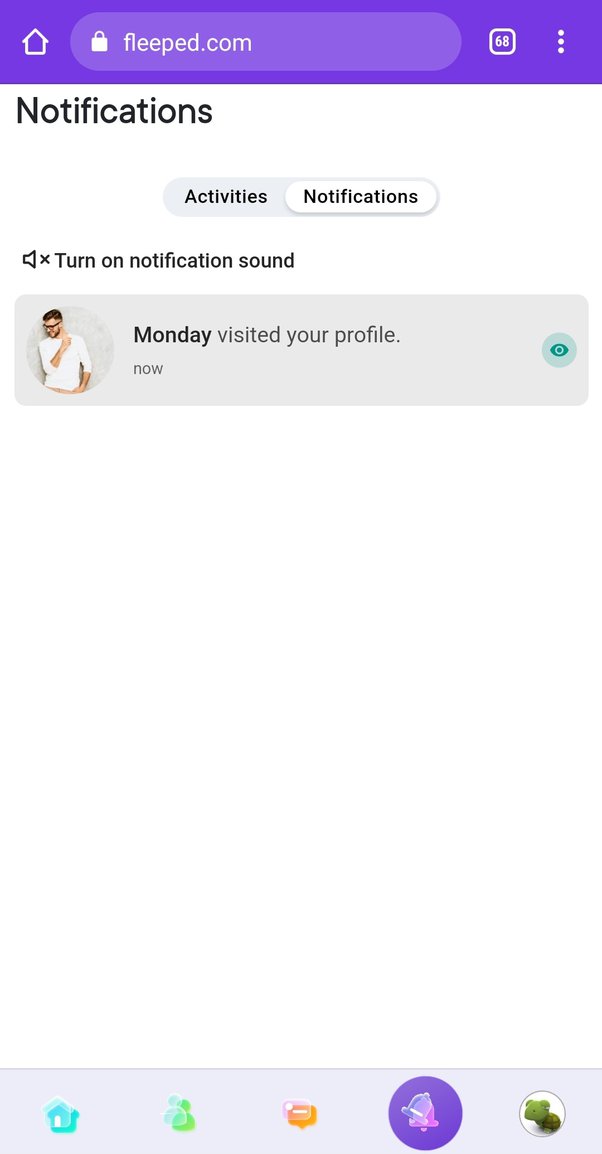Viewport: 602px width, 1154px height.
Task: Tap the notifications bell tab
Action: click(x=425, y=1113)
